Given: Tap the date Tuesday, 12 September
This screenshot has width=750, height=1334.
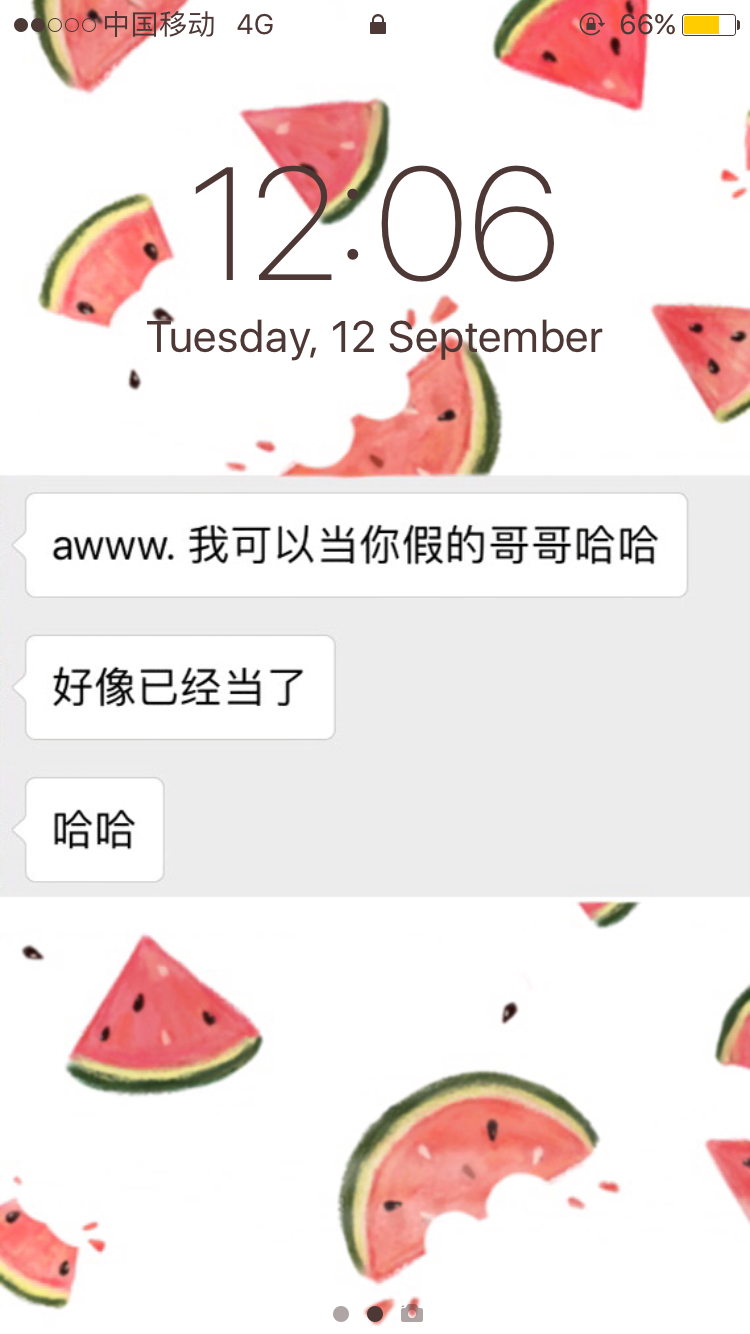Looking at the screenshot, I should pyautogui.click(x=375, y=337).
